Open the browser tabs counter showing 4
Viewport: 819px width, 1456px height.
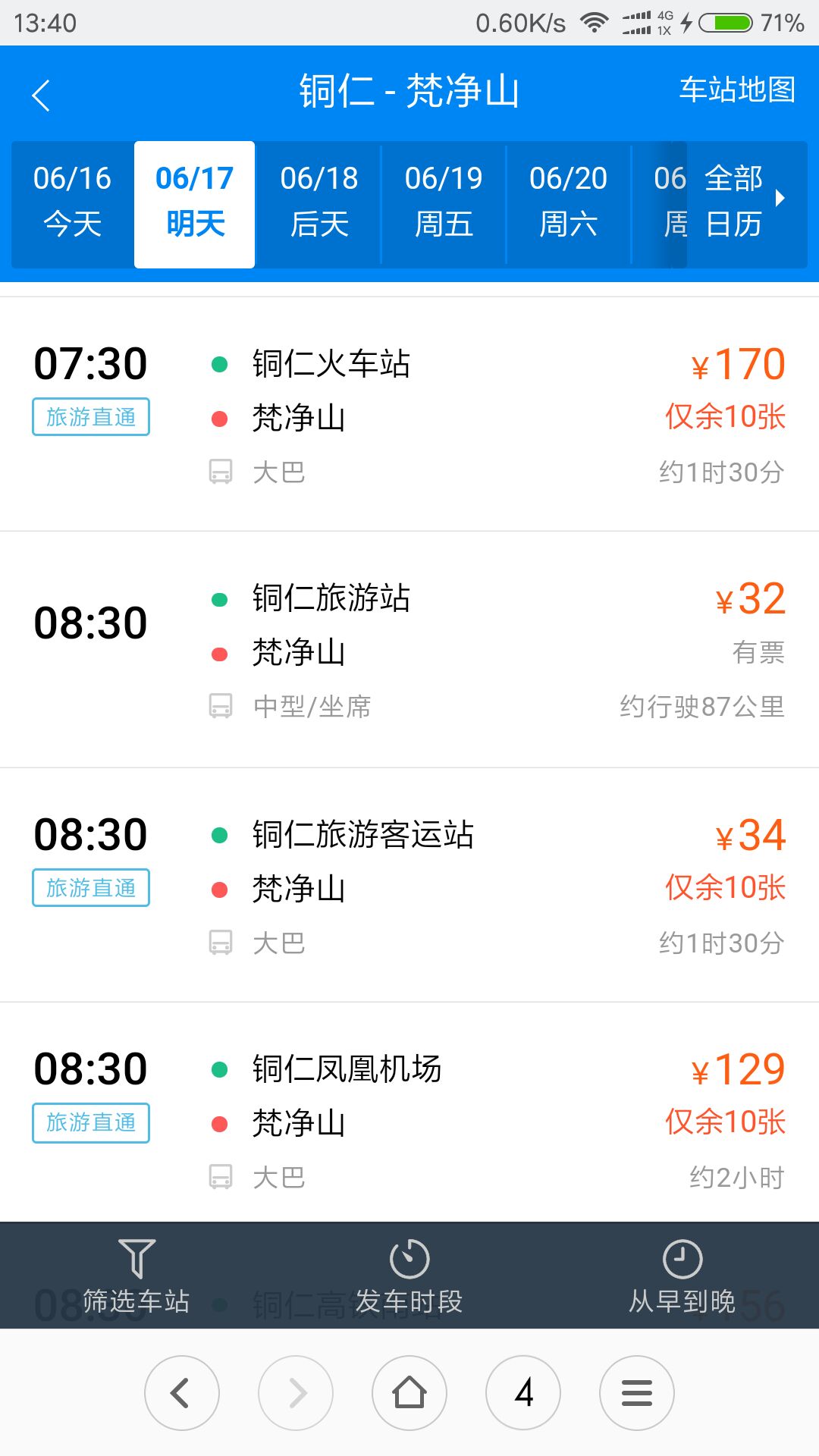pyautogui.click(x=523, y=1393)
